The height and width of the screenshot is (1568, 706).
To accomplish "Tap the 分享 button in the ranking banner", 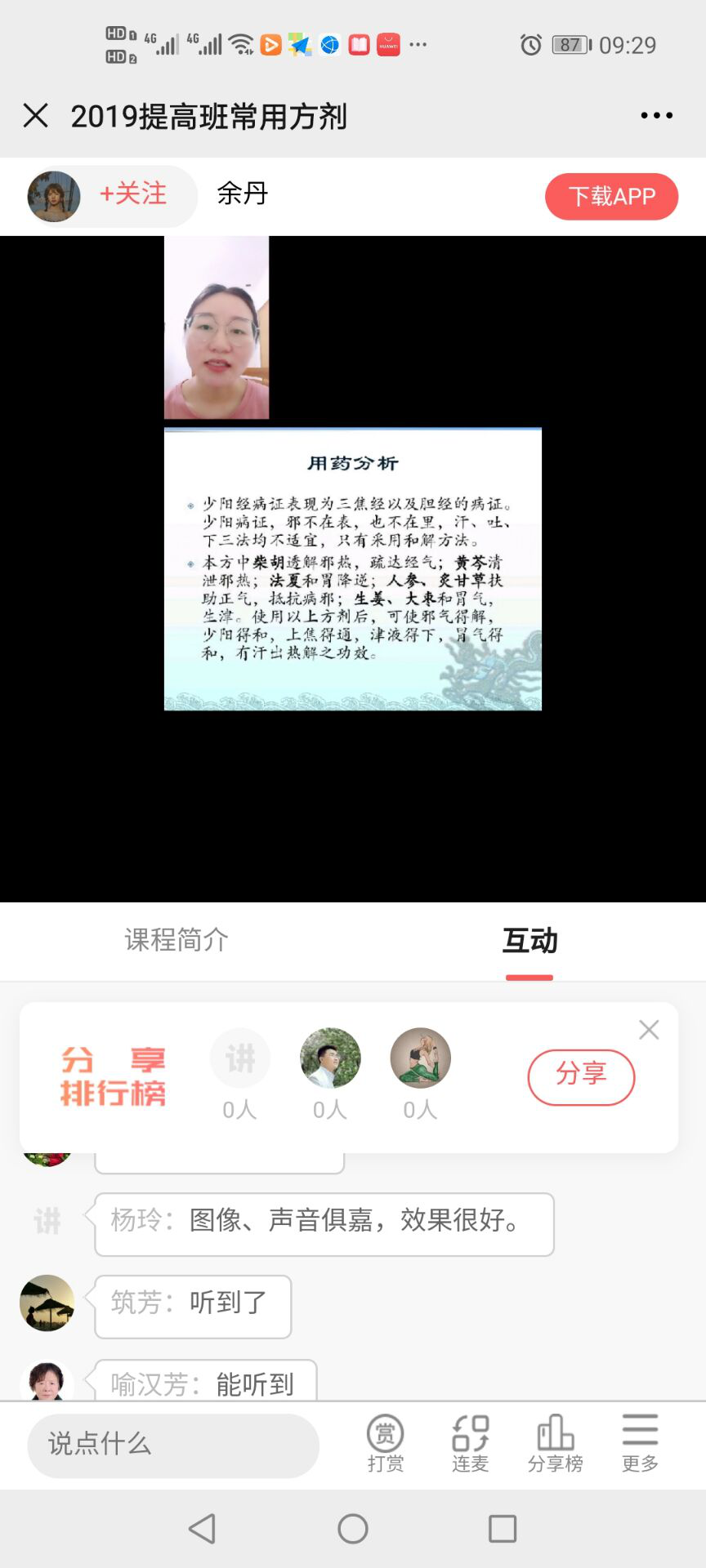I will point(581,1076).
